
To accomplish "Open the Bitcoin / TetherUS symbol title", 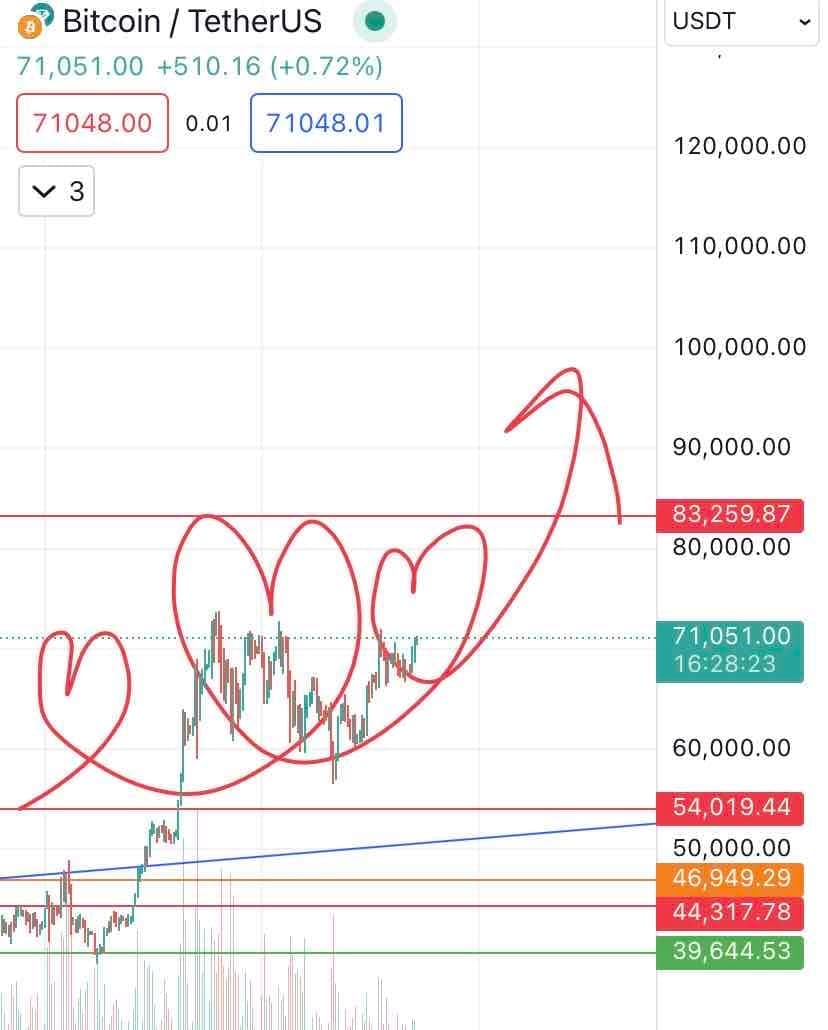I will tap(192, 20).
